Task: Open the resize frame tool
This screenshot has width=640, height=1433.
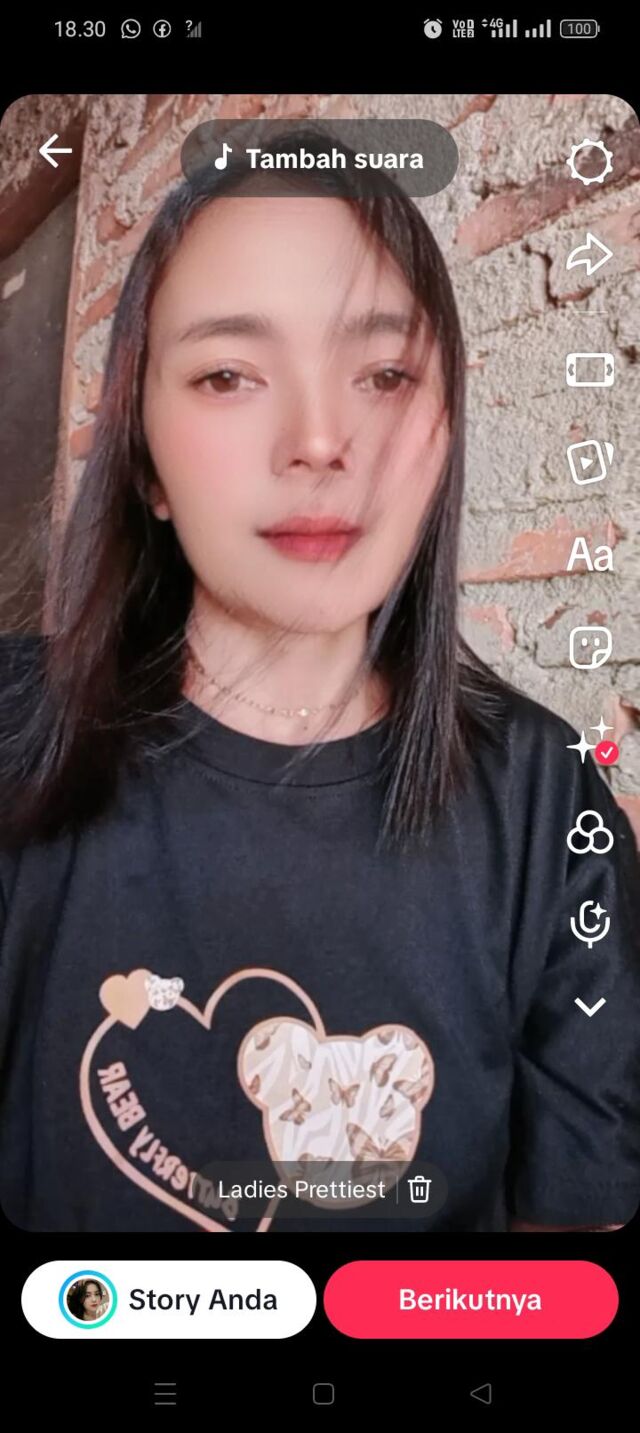Action: [x=589, y=369]
